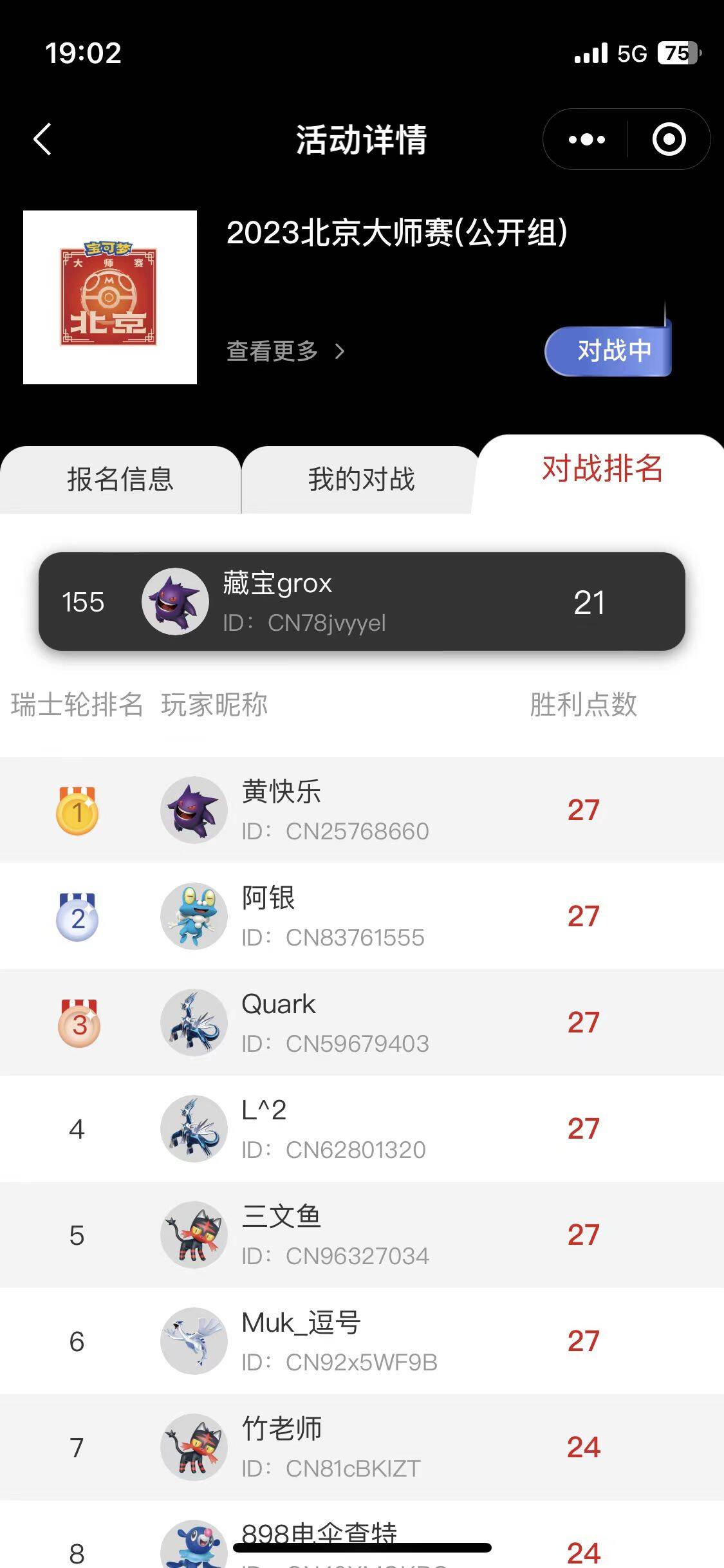Tap the 对战中 status button
Screen dimensions: 724x1568
point(608,351)
